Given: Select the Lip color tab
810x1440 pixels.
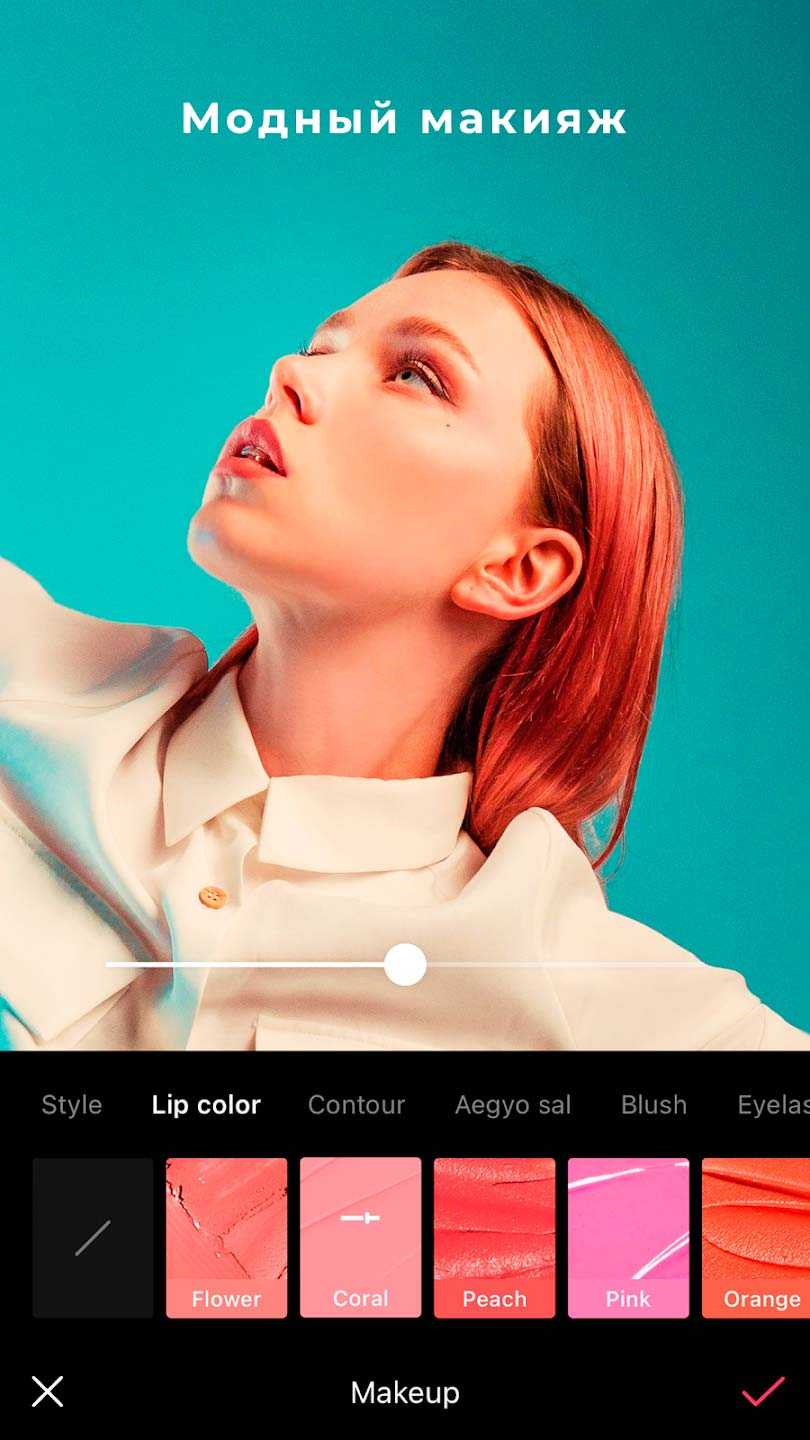Looking at the screenshot, I should click(206, 1105).
